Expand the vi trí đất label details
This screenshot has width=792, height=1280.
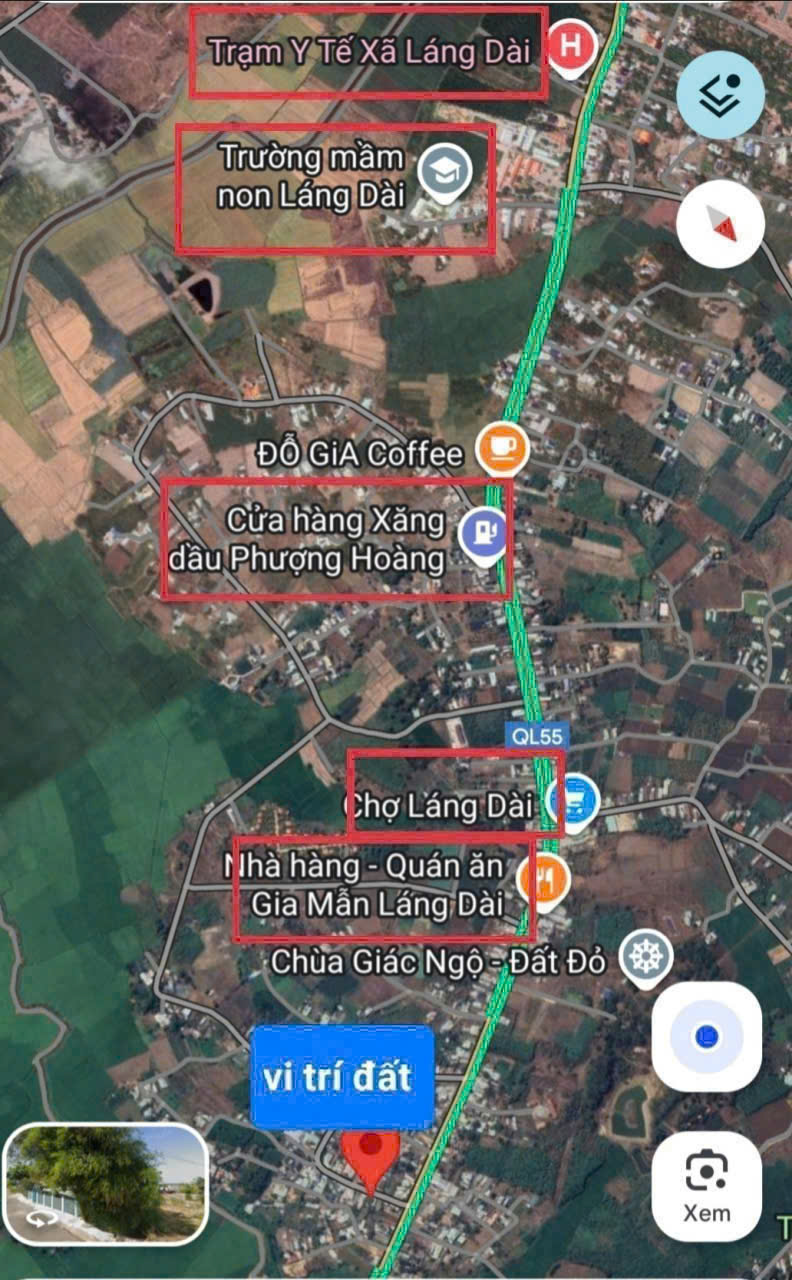pos(342,1080)
